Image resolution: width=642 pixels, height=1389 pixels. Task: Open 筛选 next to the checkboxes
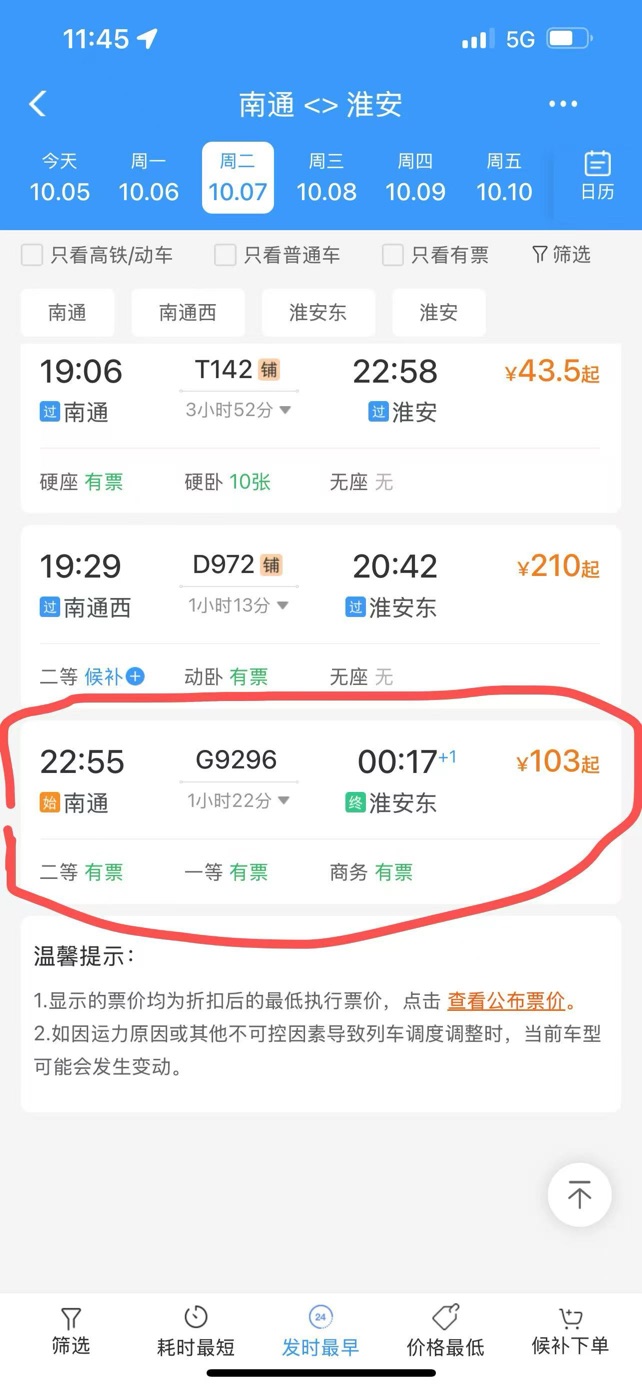click(x=561, y=255)
